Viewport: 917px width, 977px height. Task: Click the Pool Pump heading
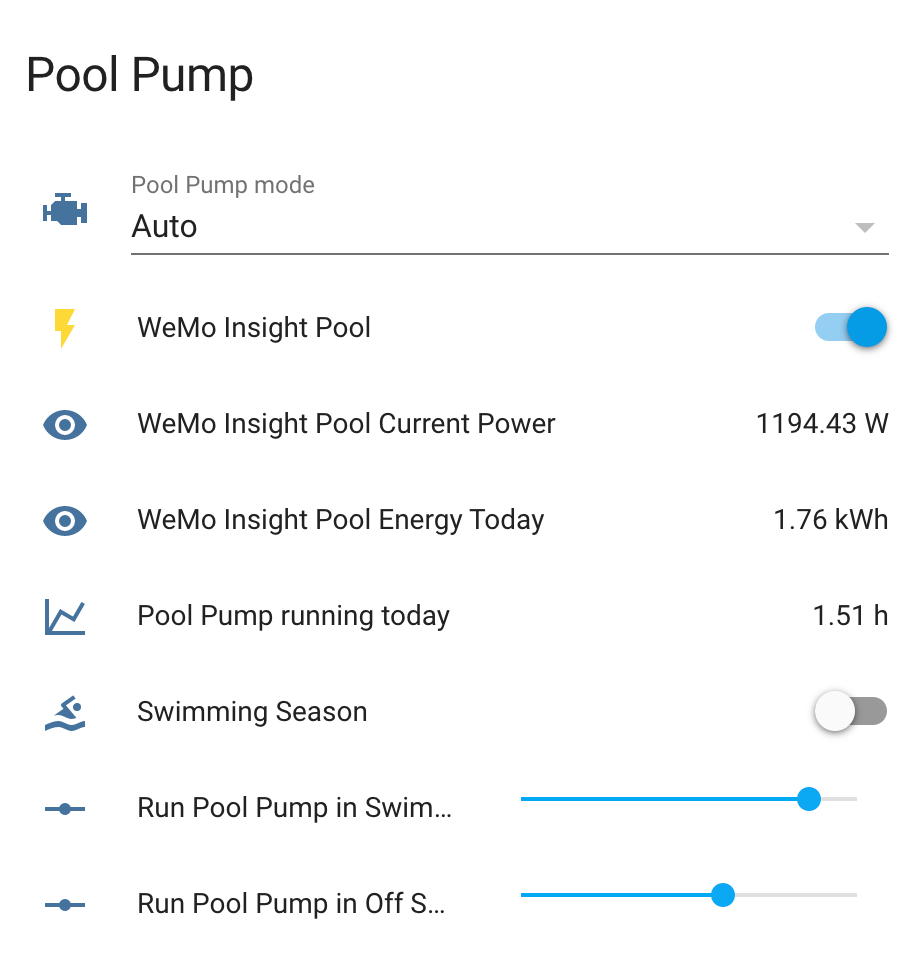tap(139, 74)
